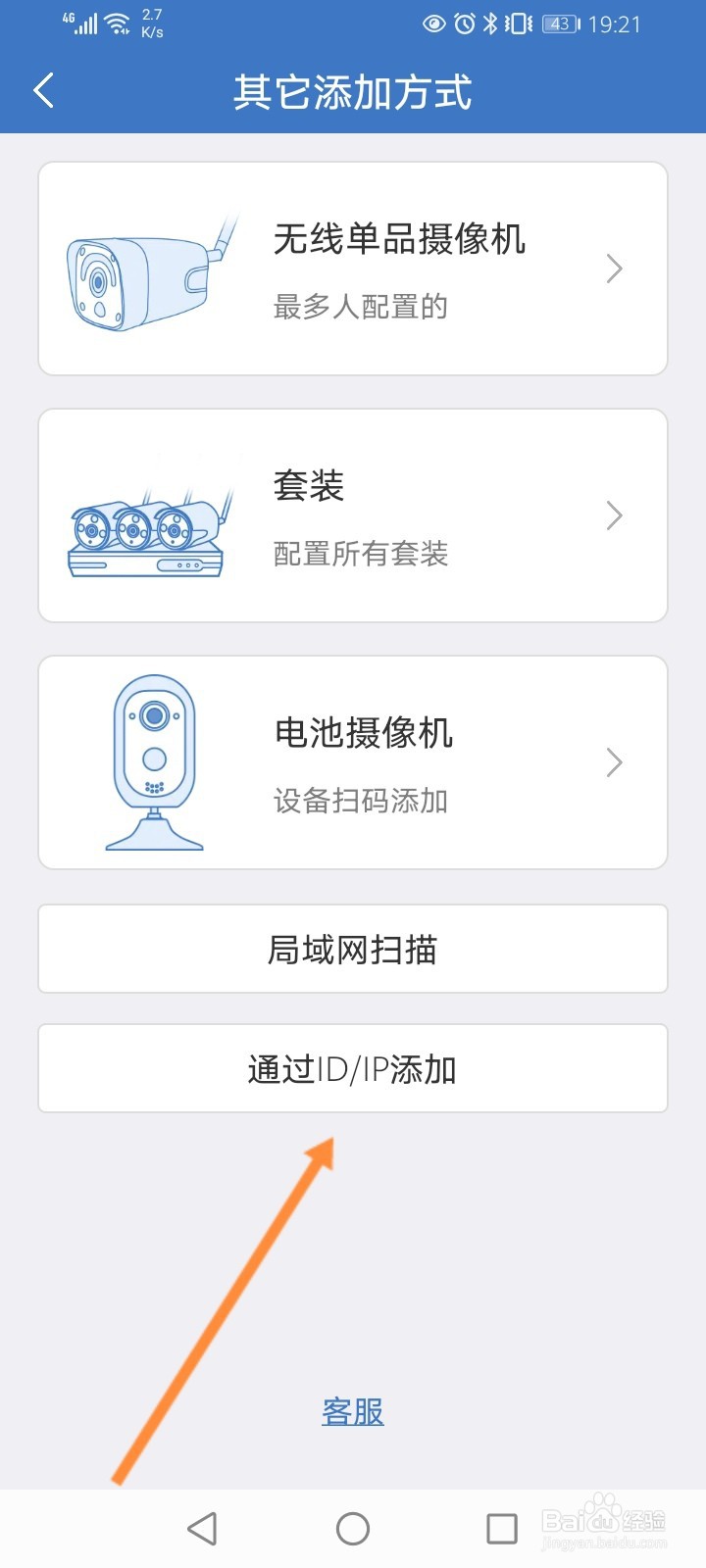Tap 通过ID/IP添加 to add by ID/IP
Image resolution: width=706 pixels, height=1568 pixels.
353,1068
